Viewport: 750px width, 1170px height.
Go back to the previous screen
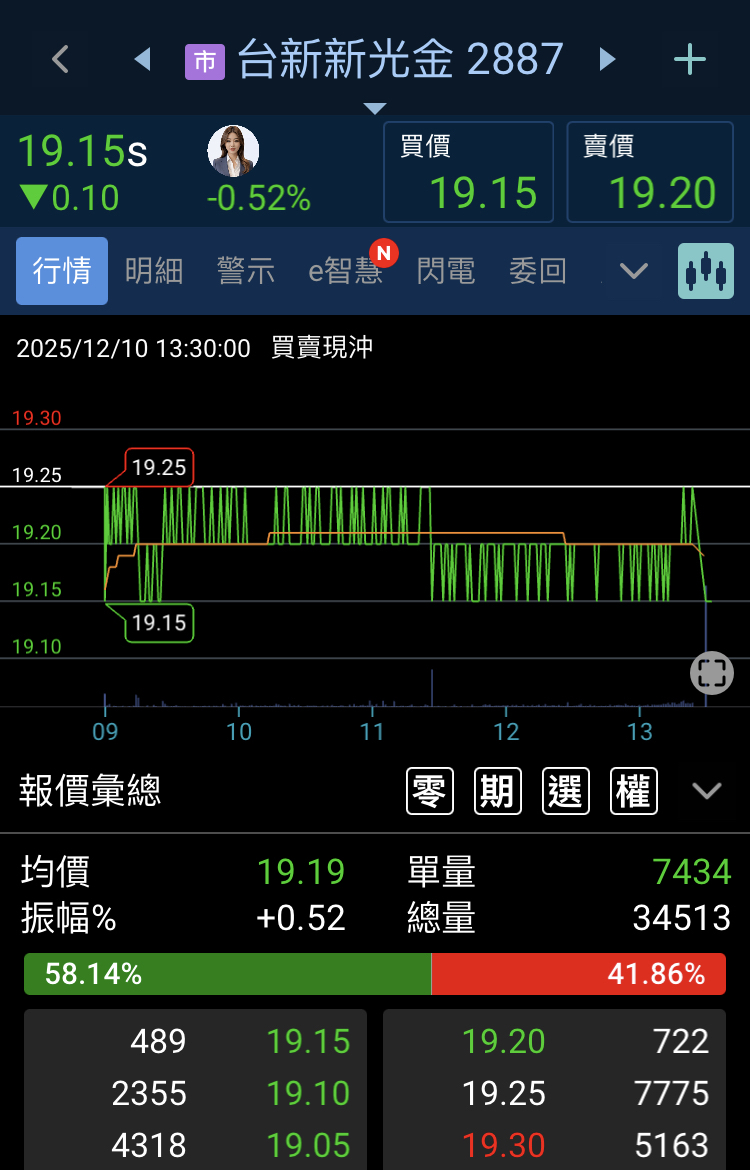coord(61,59)
